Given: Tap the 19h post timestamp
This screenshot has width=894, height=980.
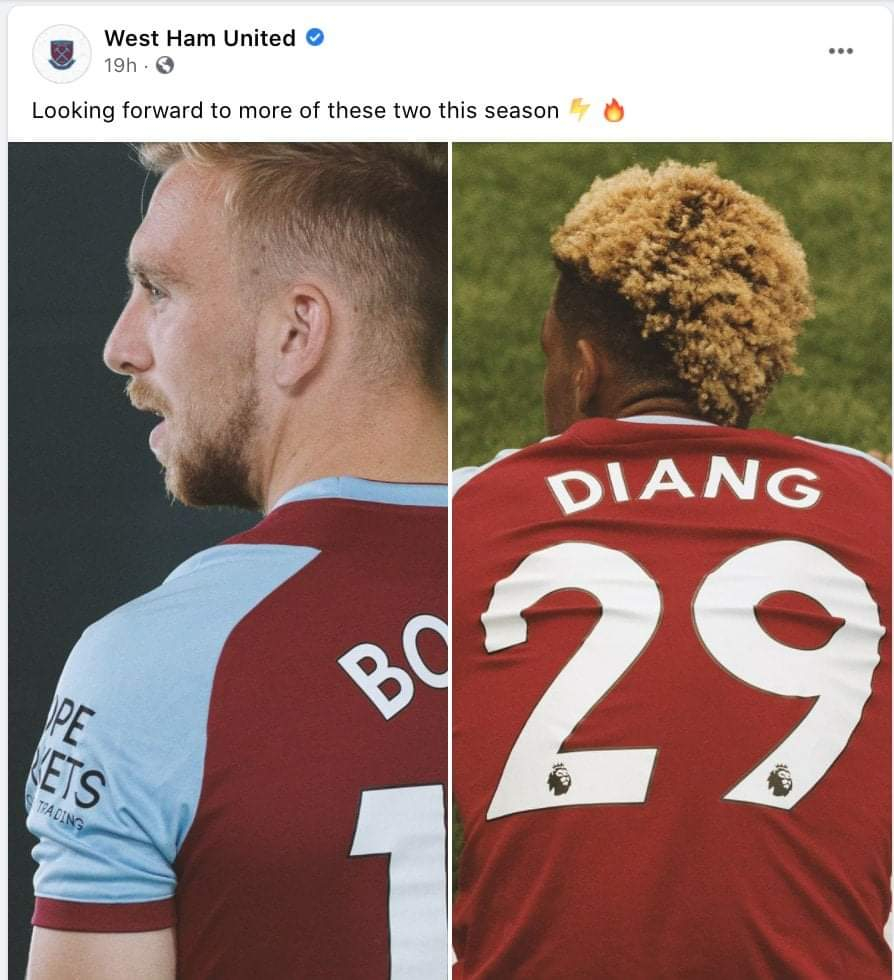Looking at the screenshot, I should coord(119,65).
